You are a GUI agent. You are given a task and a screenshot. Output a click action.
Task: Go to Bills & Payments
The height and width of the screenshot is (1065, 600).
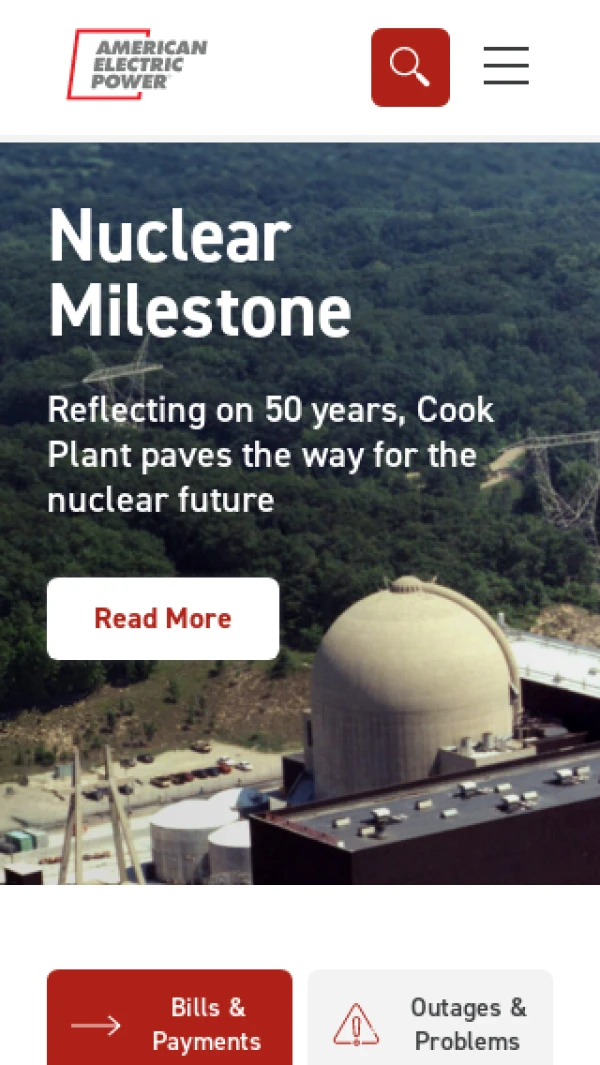click(x=170, y=1022)
